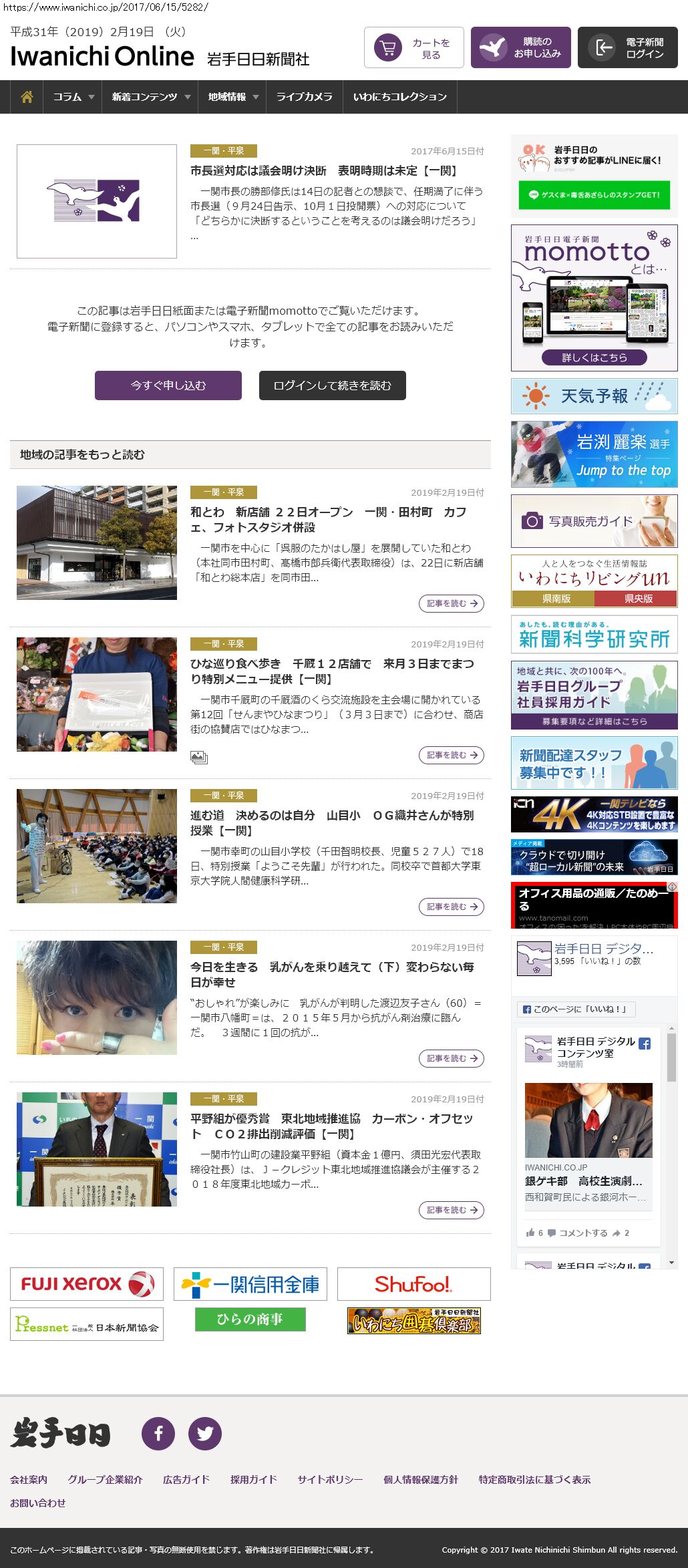Image resolution: width=688 pixels, height=1568 pixels.
Task: Read the 和とわ 新店舗 article via 記事を読む
Action: tap(452, 603)
